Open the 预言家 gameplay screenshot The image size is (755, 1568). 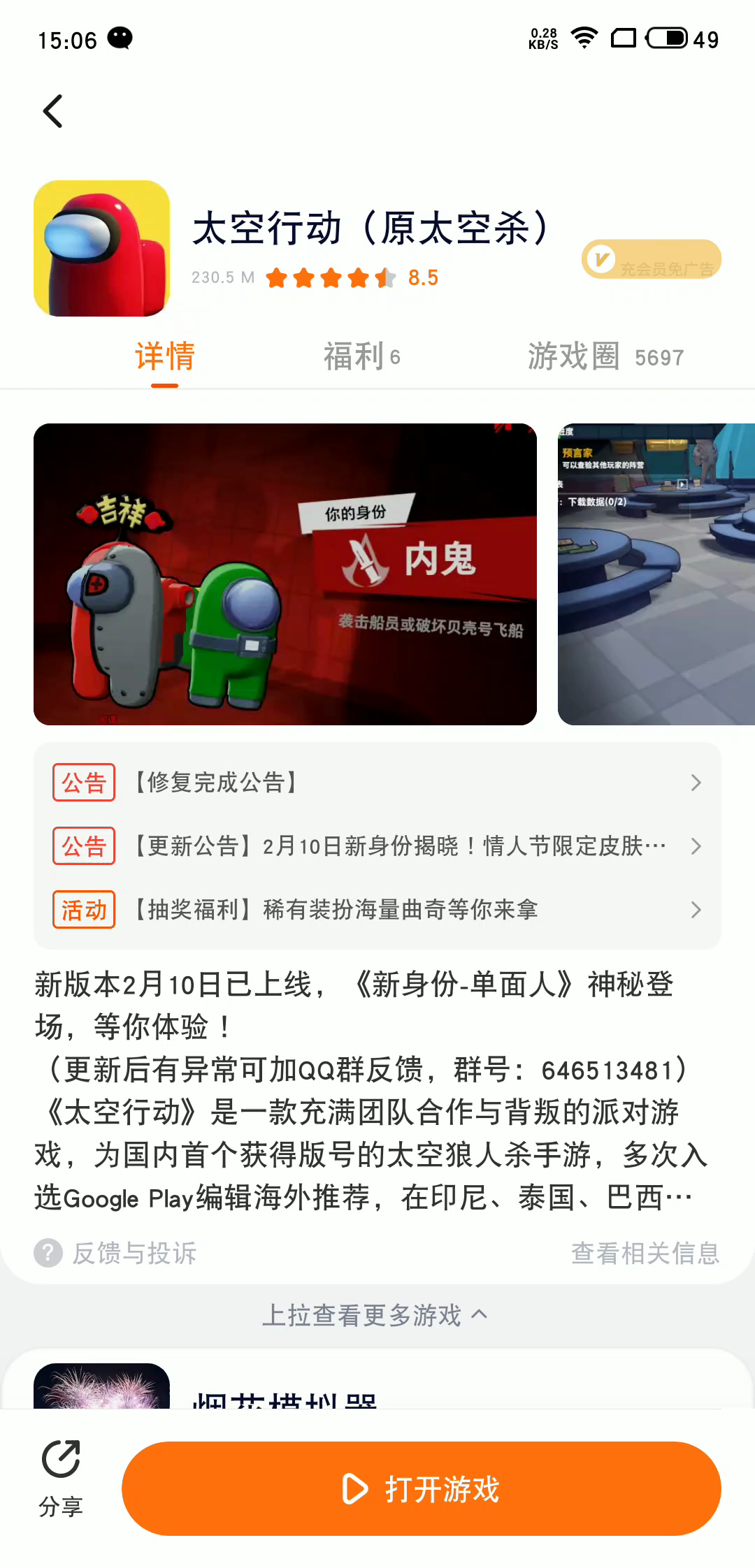(656, 574)
